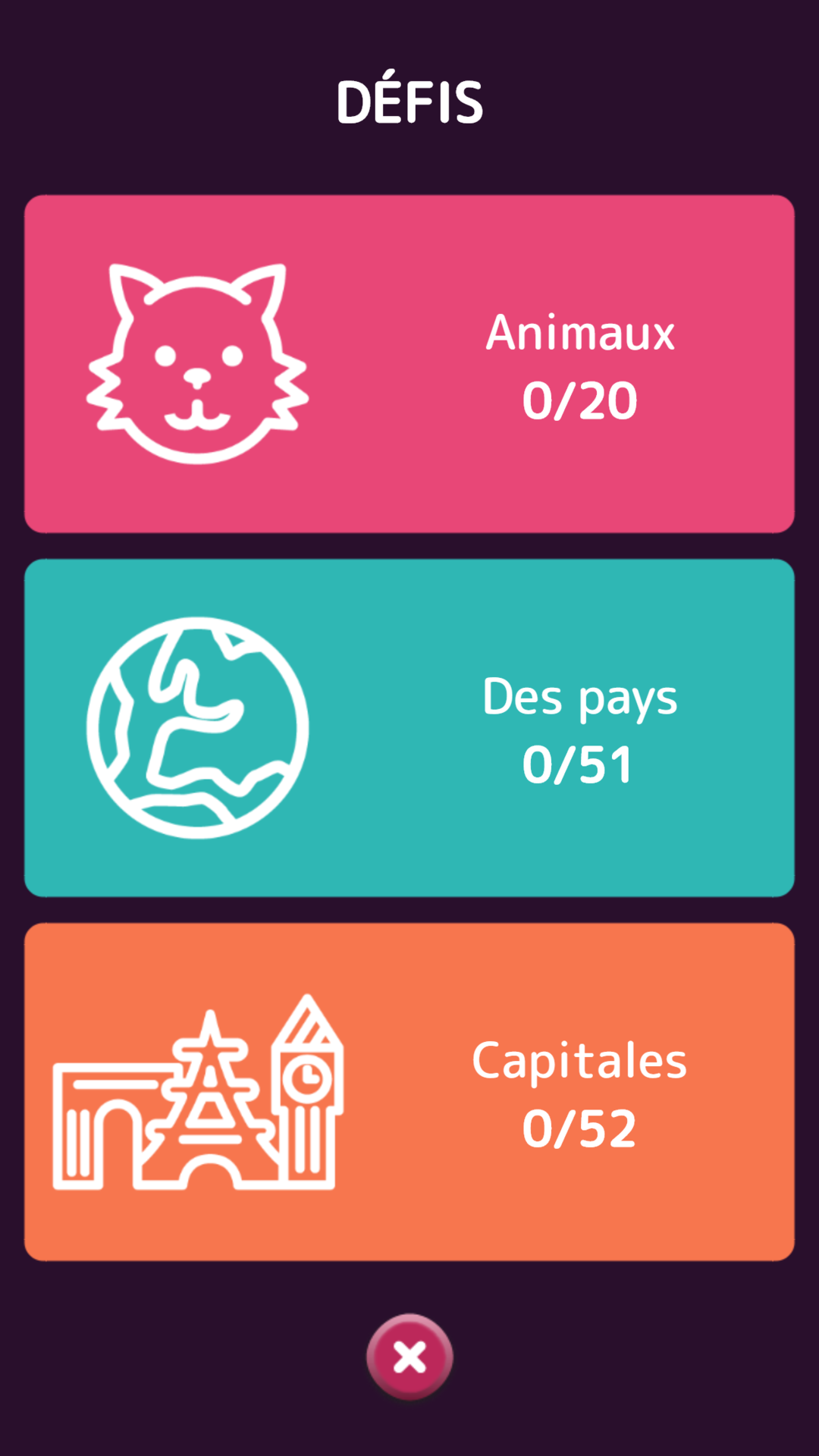This screenshot has width=819, height=1456.
Task: Tap the DÉFIS title heading
Action: [x=409, y=102]
